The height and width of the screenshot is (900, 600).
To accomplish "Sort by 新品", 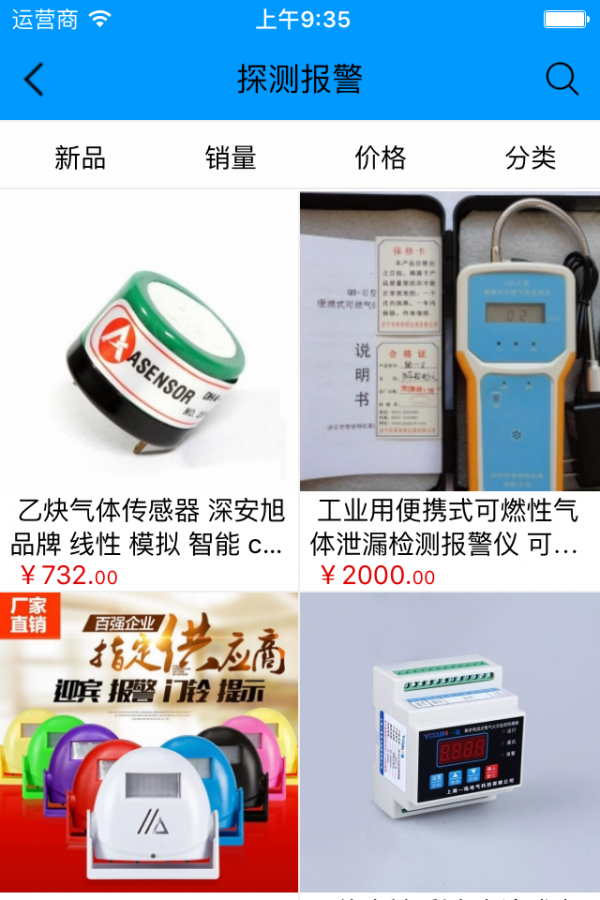I will tap(80, 157).
